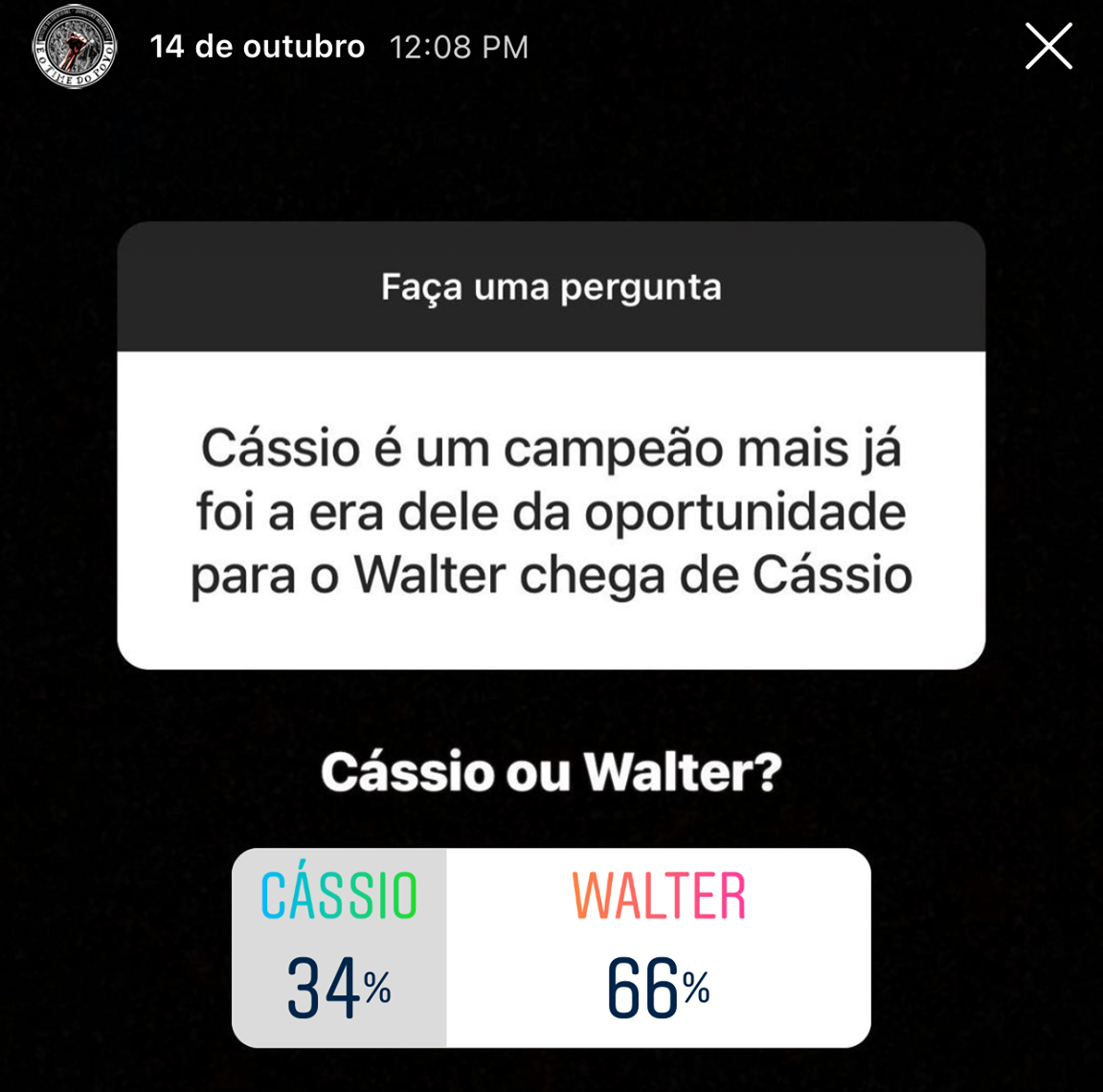
Task: Select Walter in the poll
Action: [659, 947]
